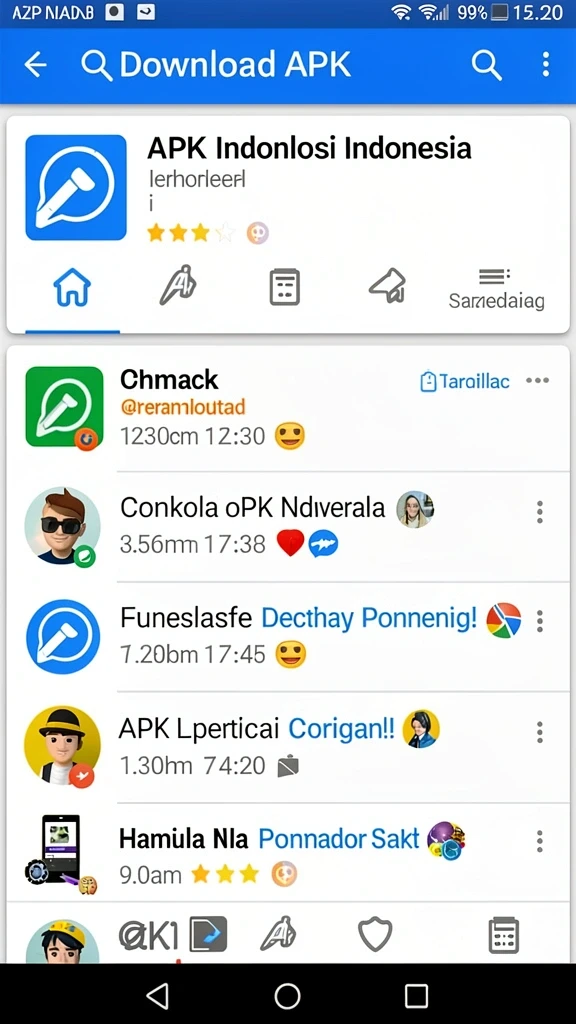Open search from the app bar magnifier
Viewport: 576px width, 1024px height.
click(486, 65)
